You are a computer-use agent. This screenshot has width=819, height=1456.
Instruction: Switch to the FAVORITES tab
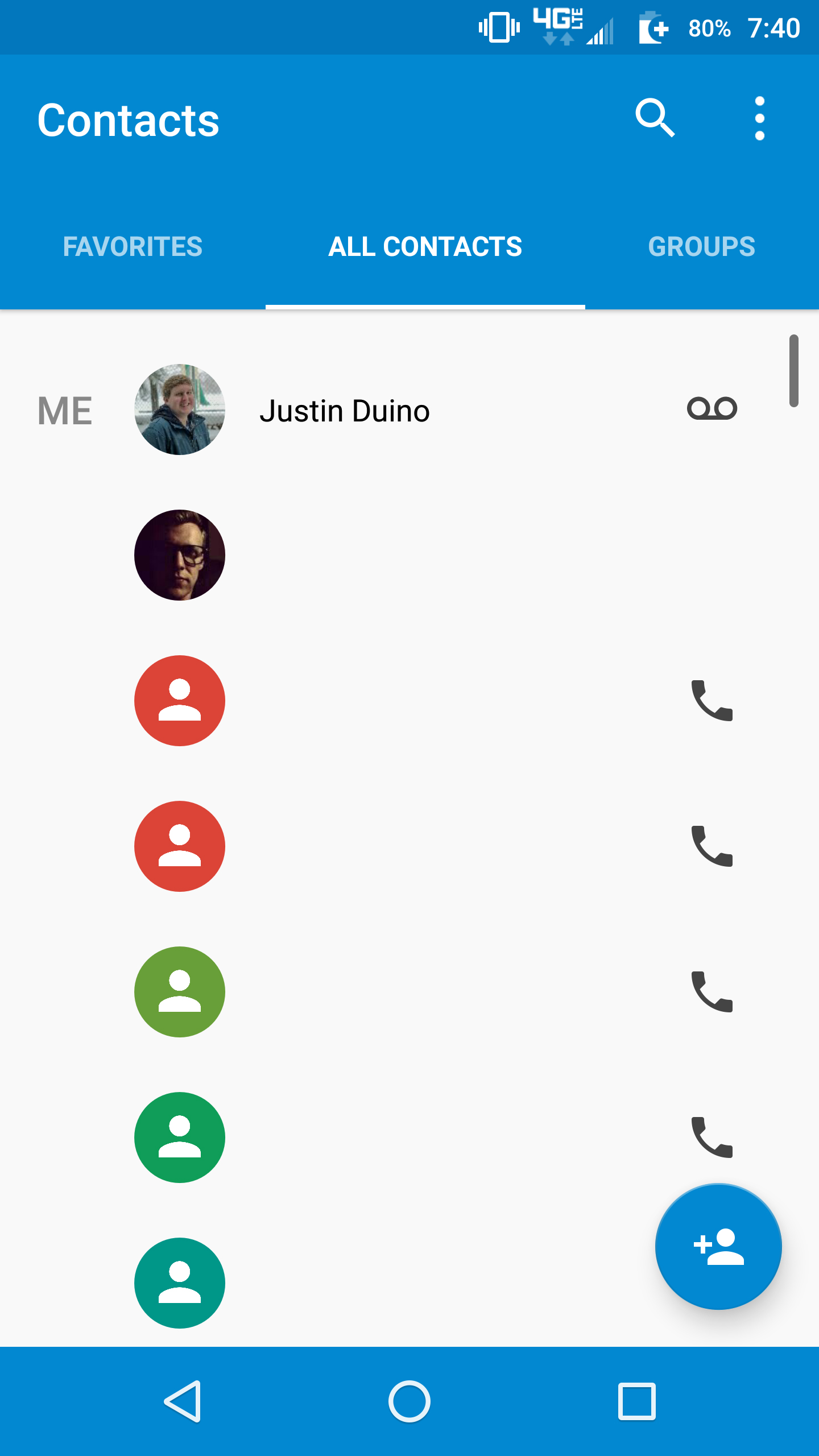click(x=133, y=247)
